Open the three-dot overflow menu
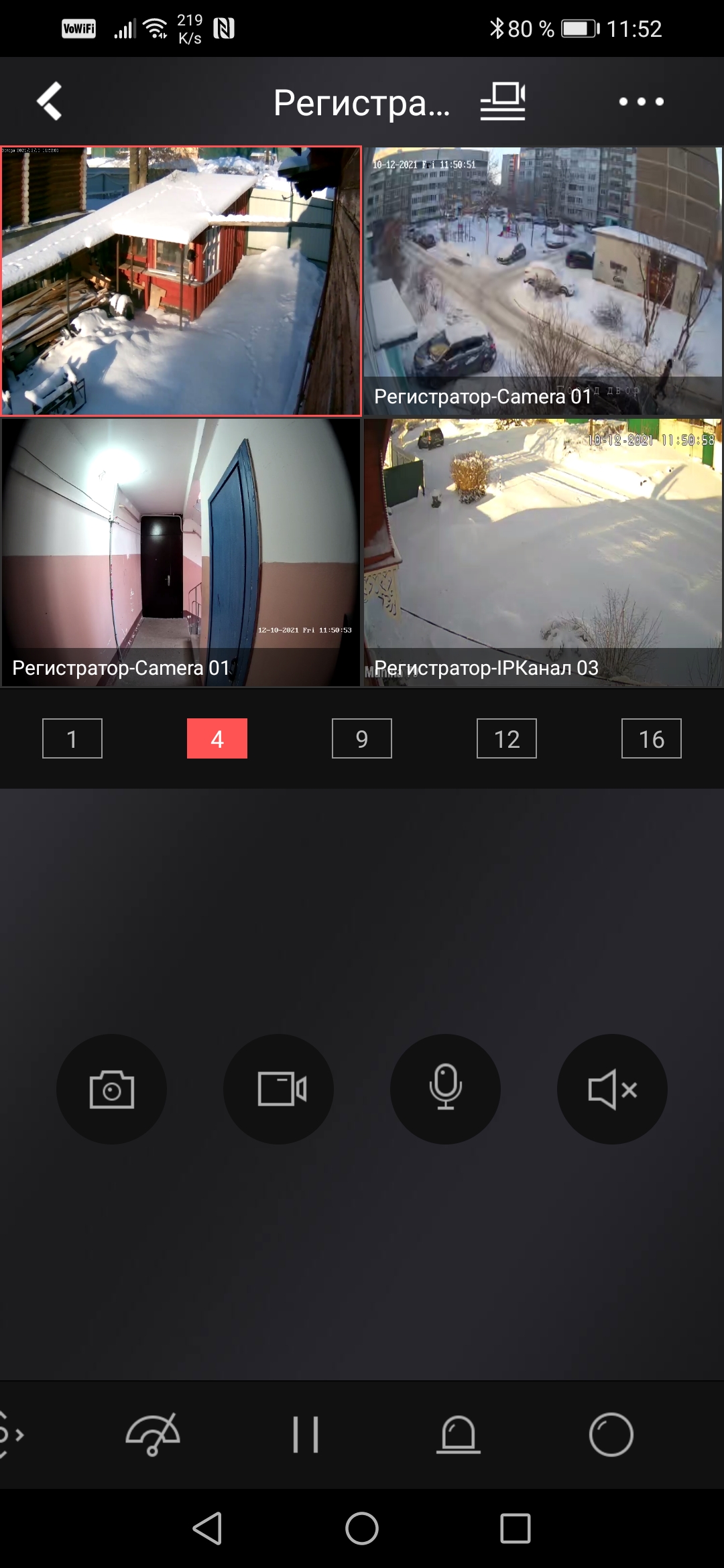The width and height of the screenshot is (724, 1568). [x=641, y=102]
